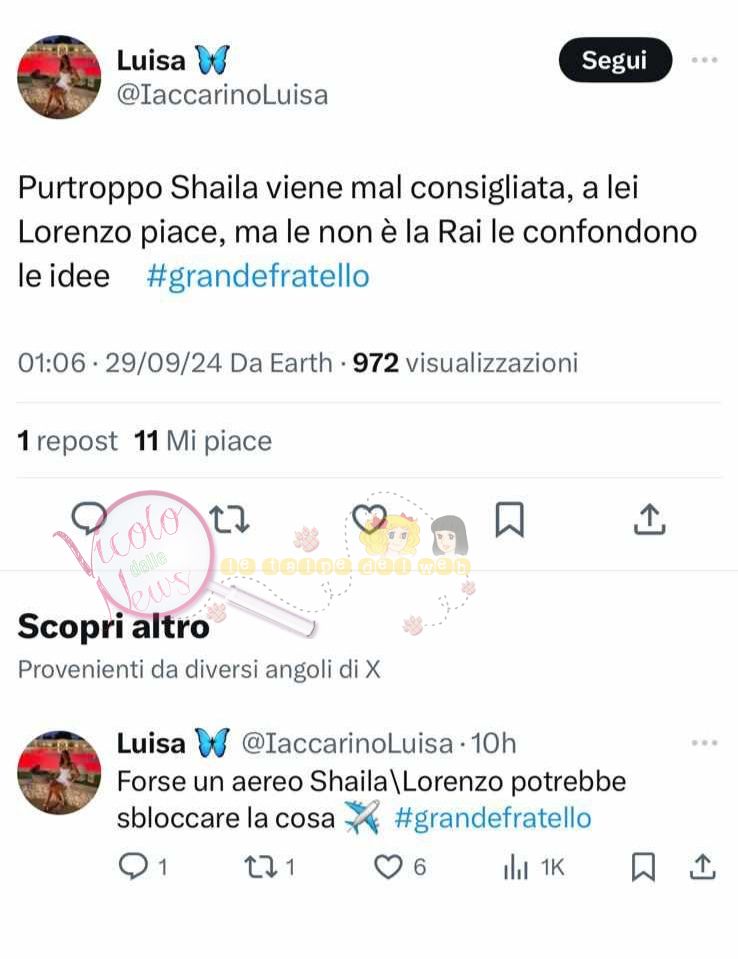Open overflow menu on the main post
Viewport: 738px width, 959px height.
pos(704,60)
